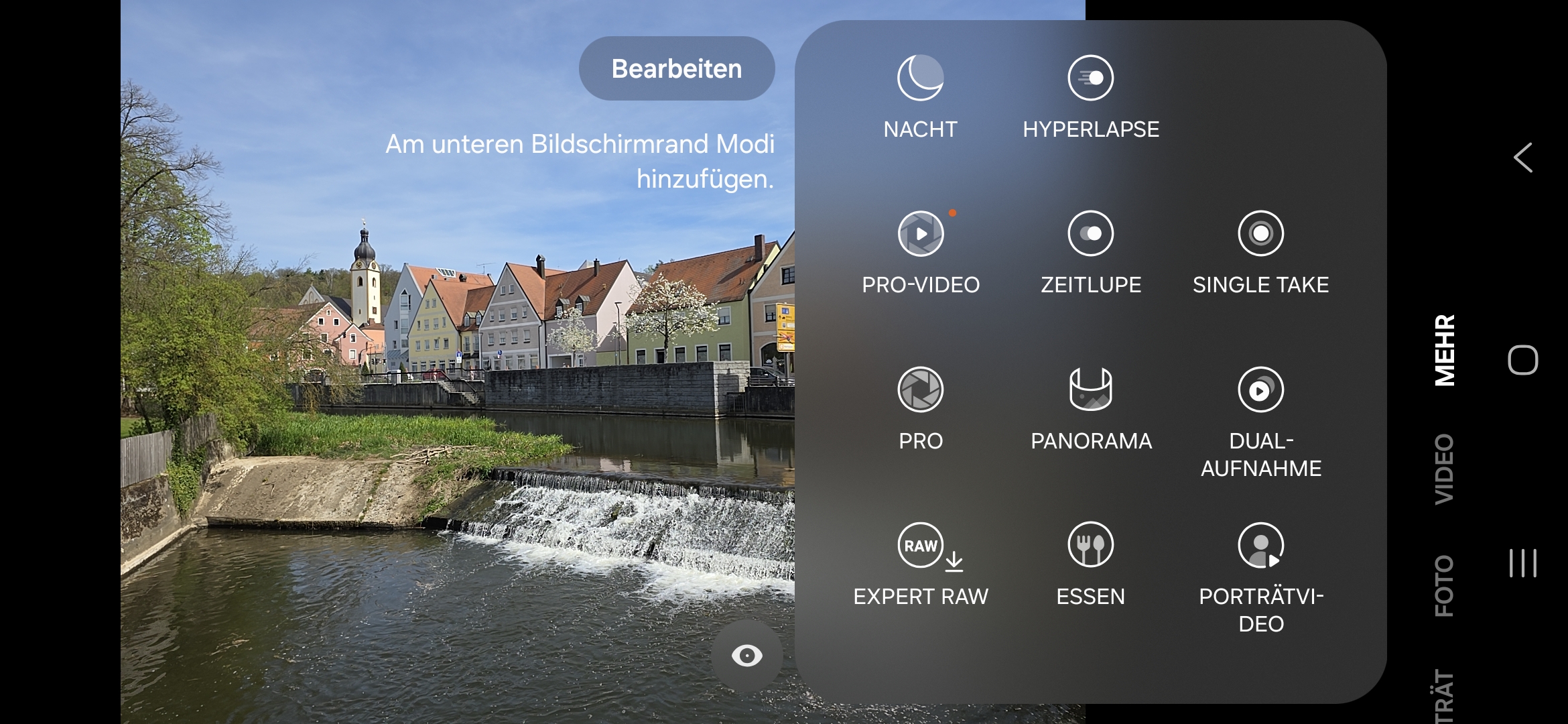Go to the home screen

tap(1522, 360)
